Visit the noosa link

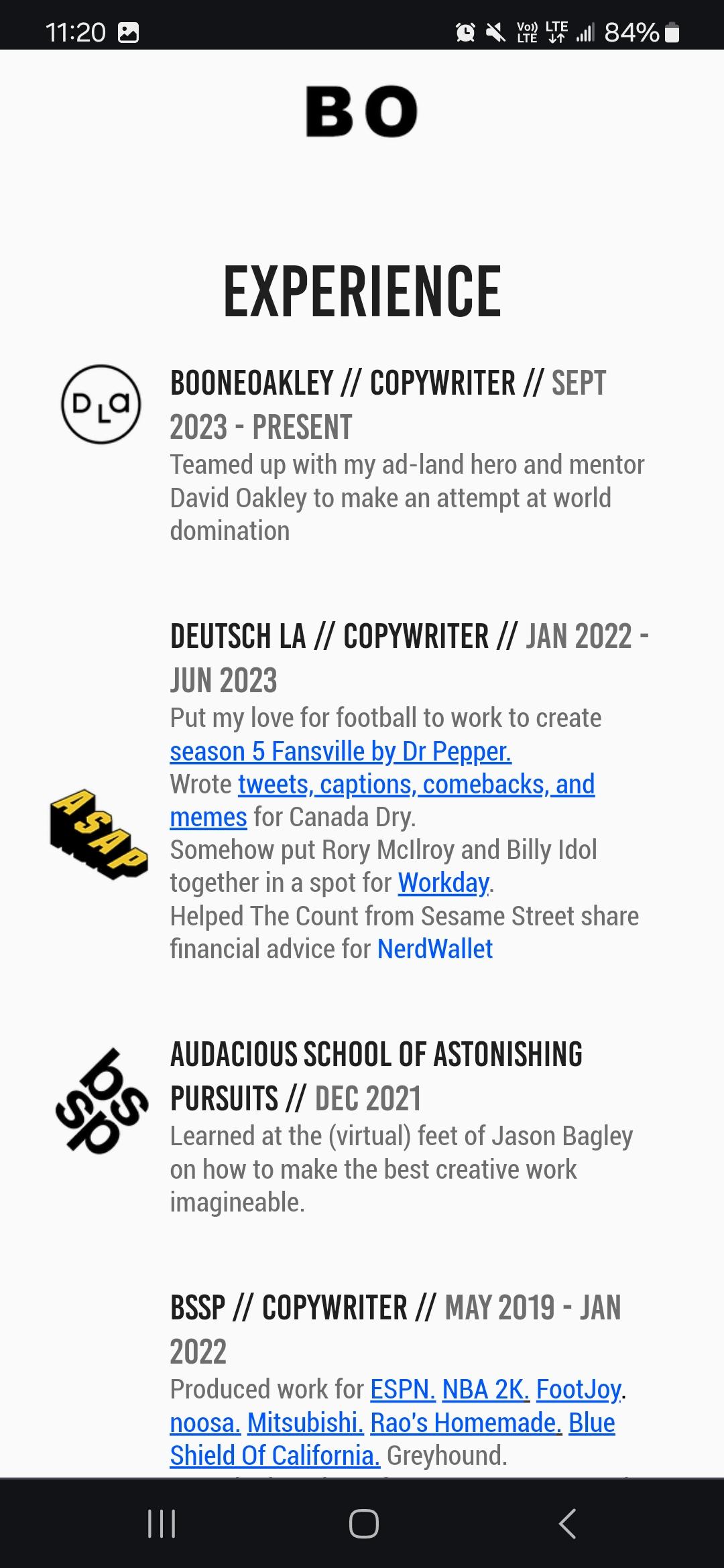click(205, 1422)
